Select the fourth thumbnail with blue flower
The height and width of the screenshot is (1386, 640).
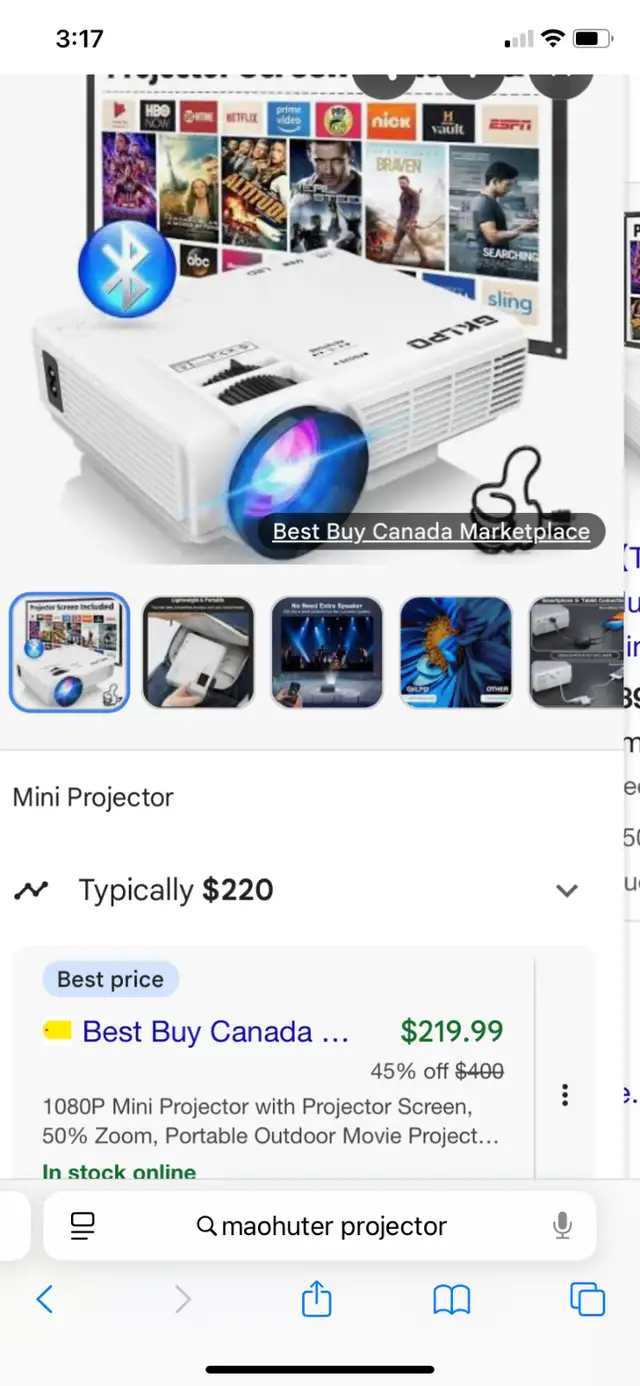point(456,652)
